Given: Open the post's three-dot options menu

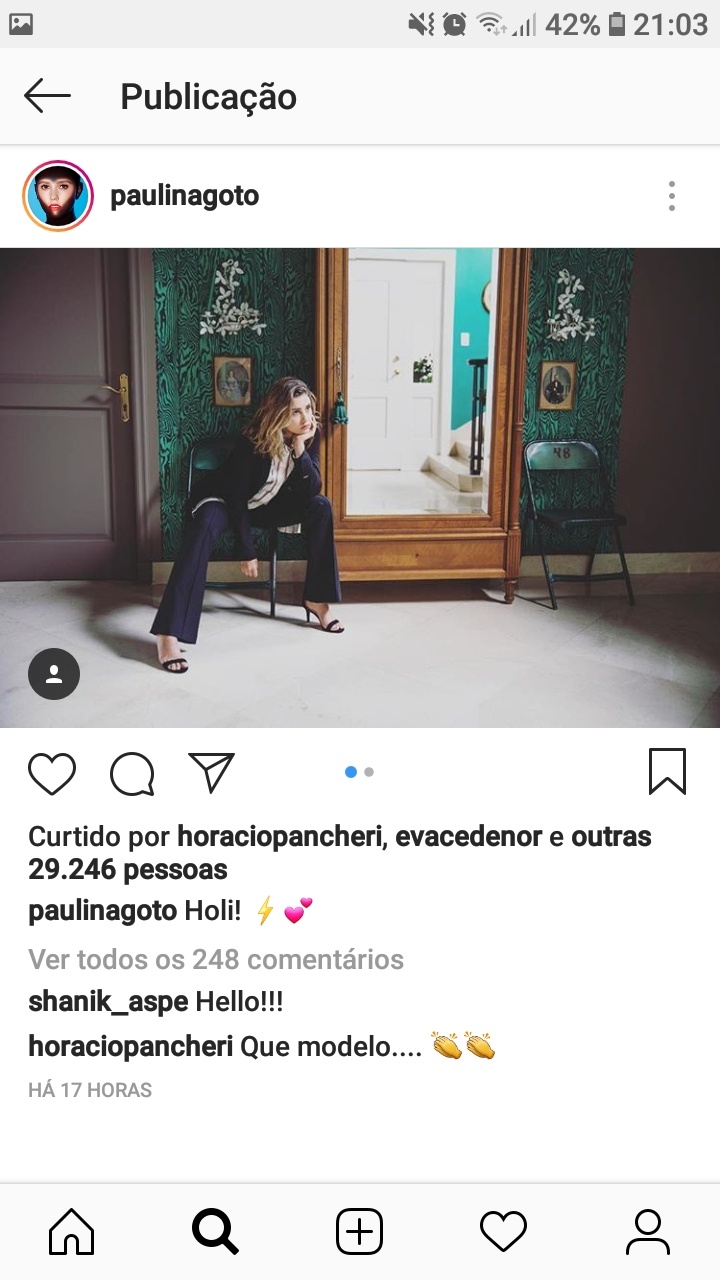Looking at the screenshot, I should pyautogui.click(x=672, y=196).
